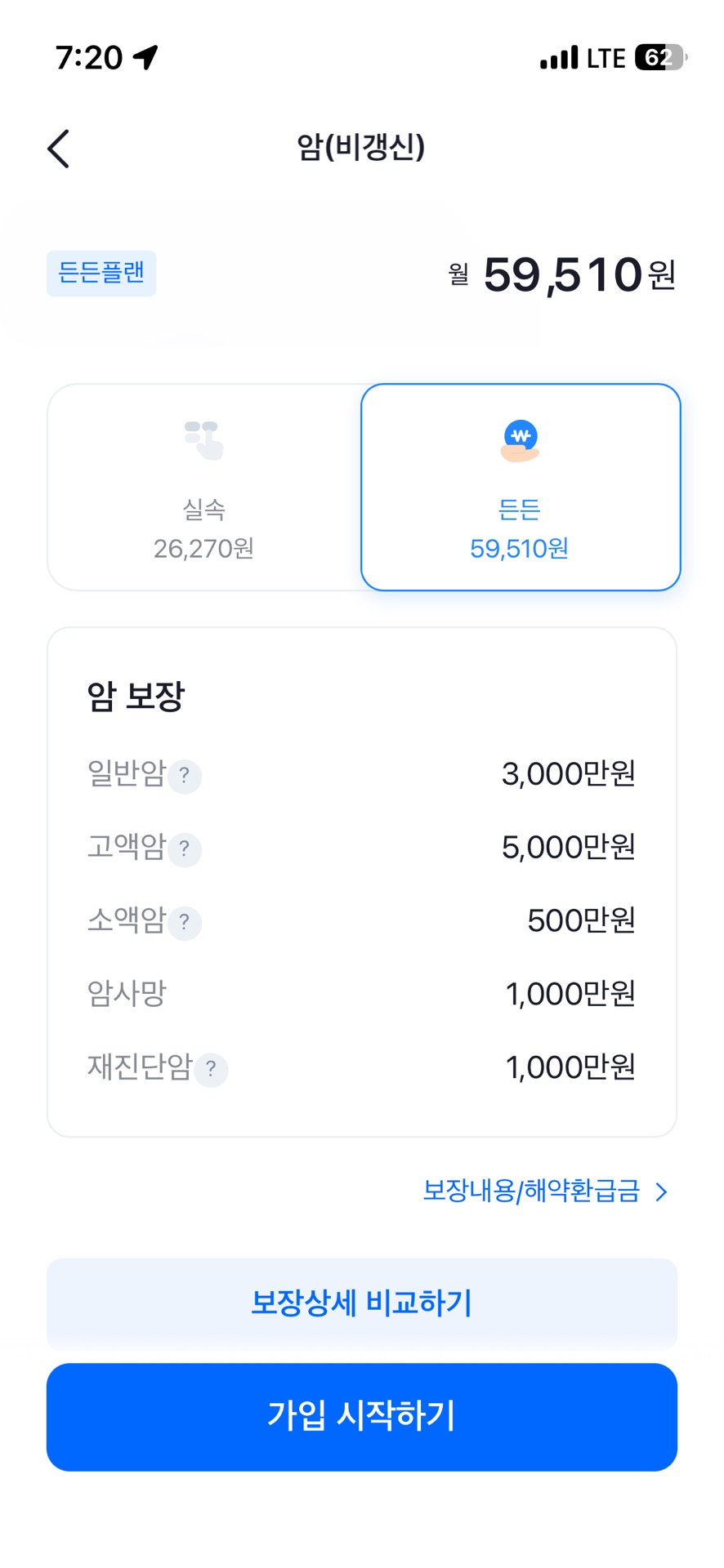Show the help tooltip for 고액암

click(185, 849)
